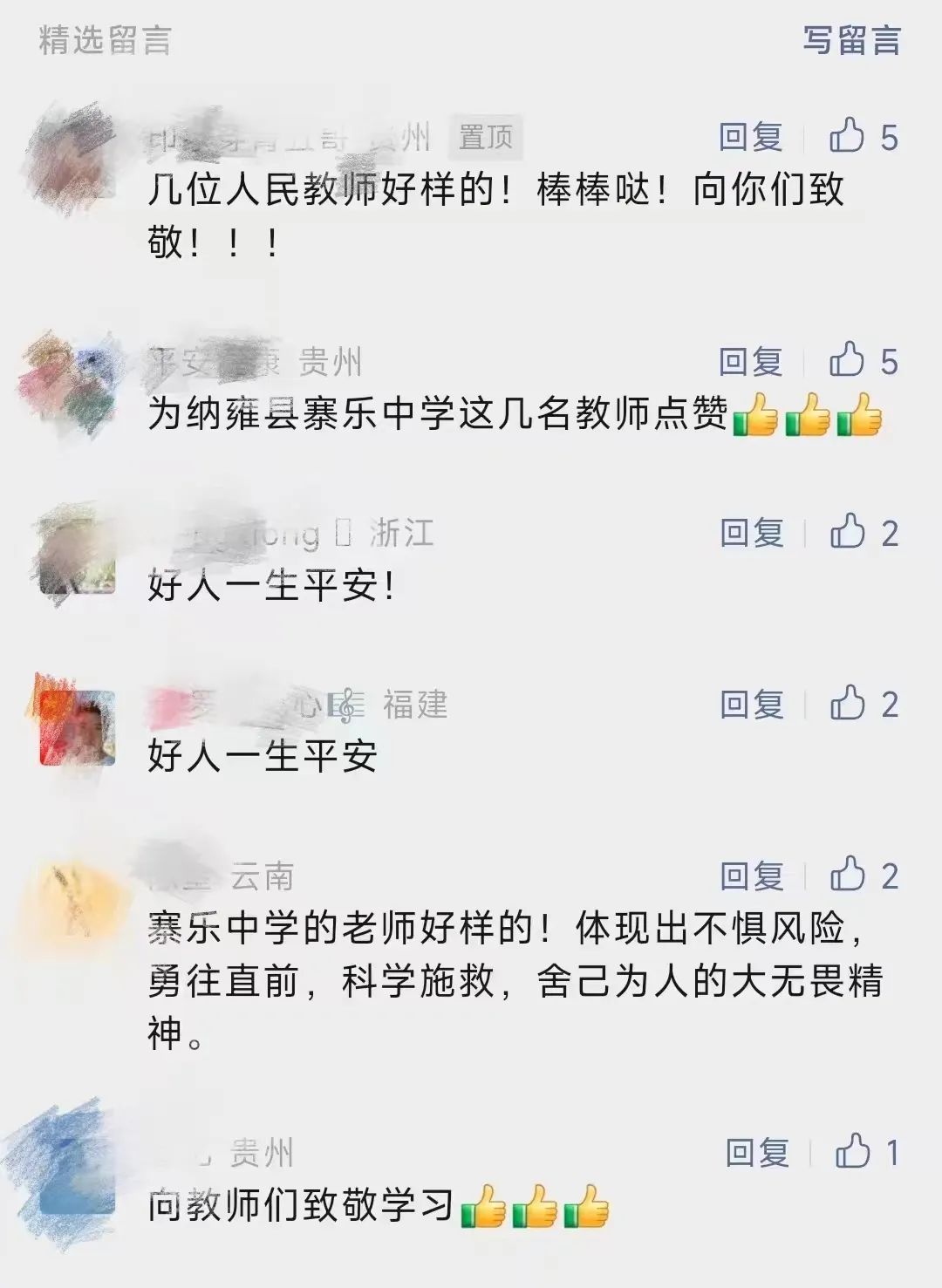
Task: Like the 为纳雍县寨乐中学 comment
Action: click(848, 361)
